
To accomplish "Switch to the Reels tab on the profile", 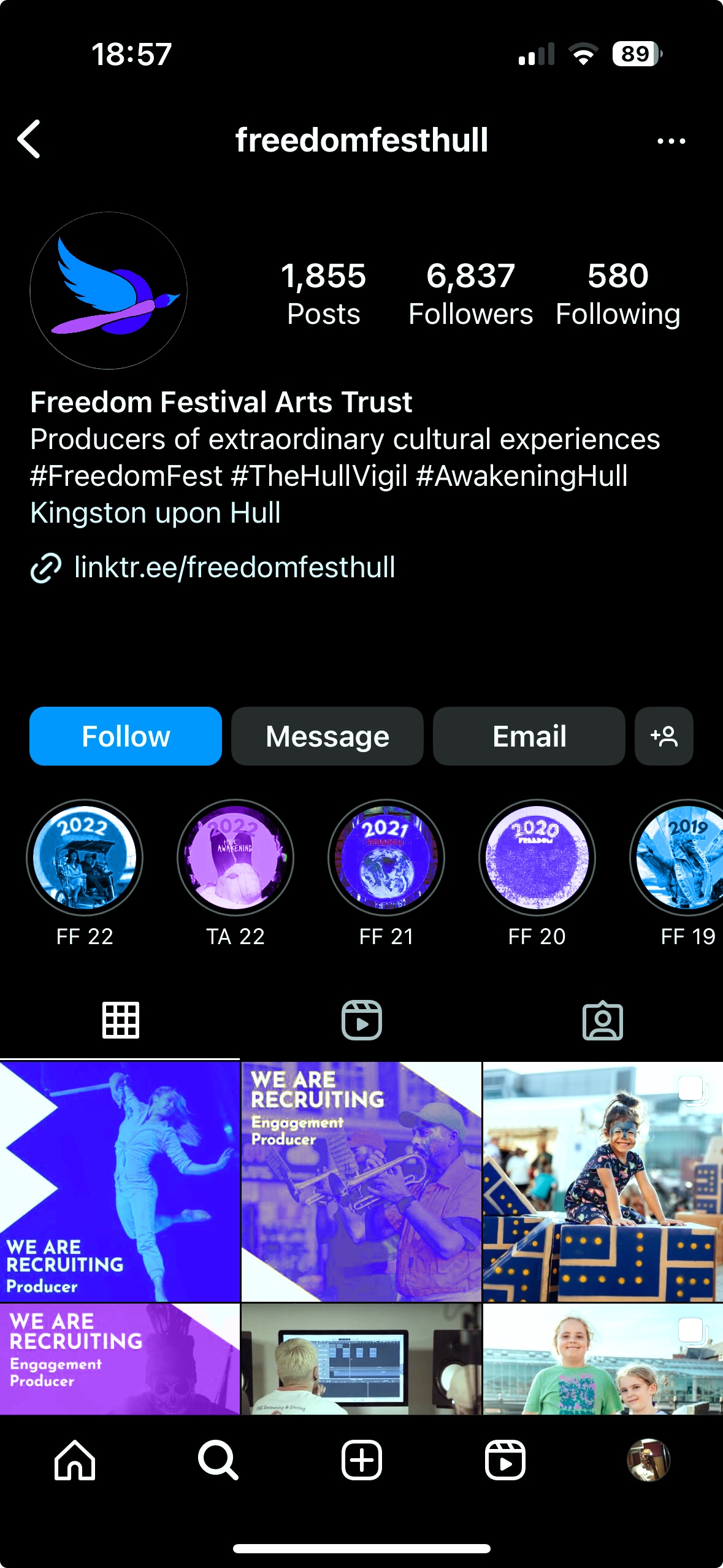I will pos(361,1020).
